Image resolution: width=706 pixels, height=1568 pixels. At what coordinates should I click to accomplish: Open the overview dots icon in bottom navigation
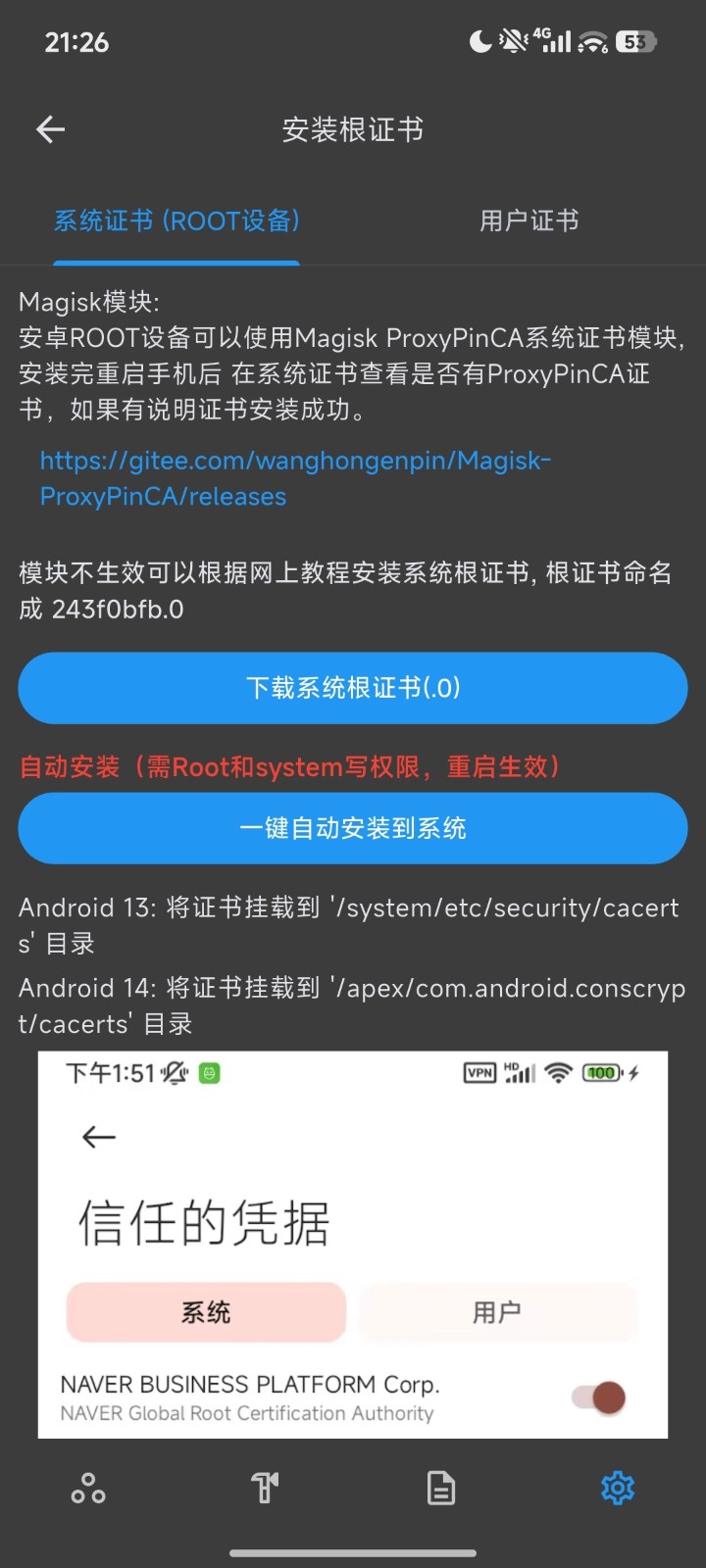[88, 1487]
